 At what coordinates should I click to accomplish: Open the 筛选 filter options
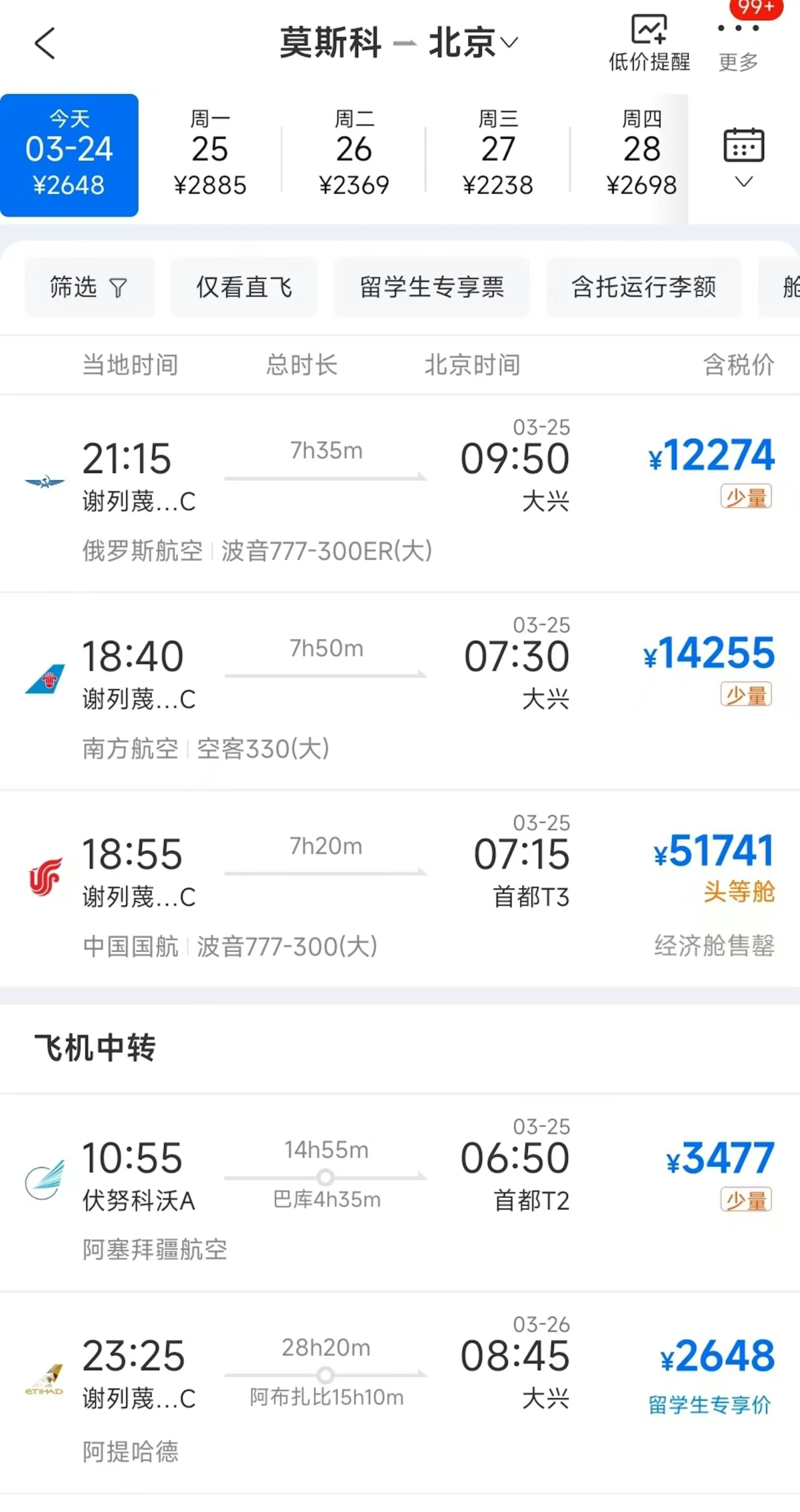89,287
